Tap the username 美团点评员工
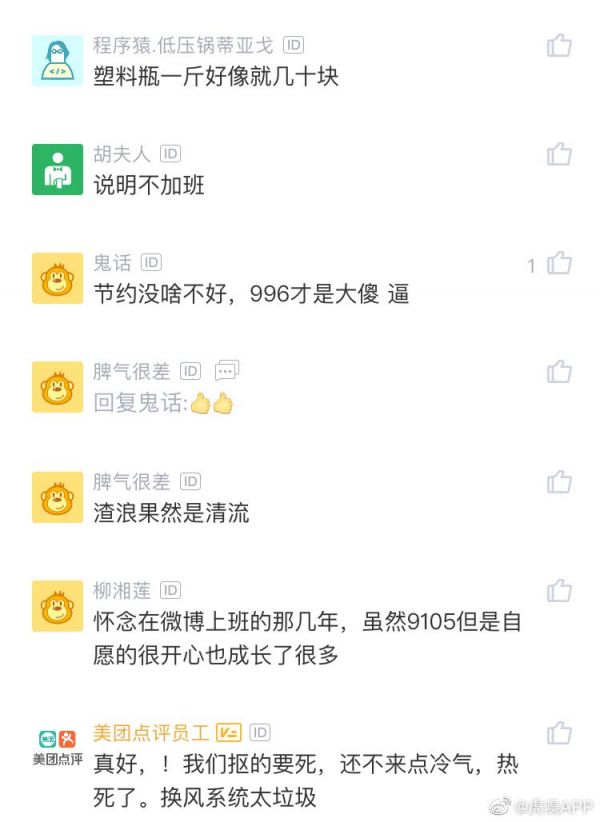Image resolution: width=600 pixels, height=822 pixels. click(150, 732)
